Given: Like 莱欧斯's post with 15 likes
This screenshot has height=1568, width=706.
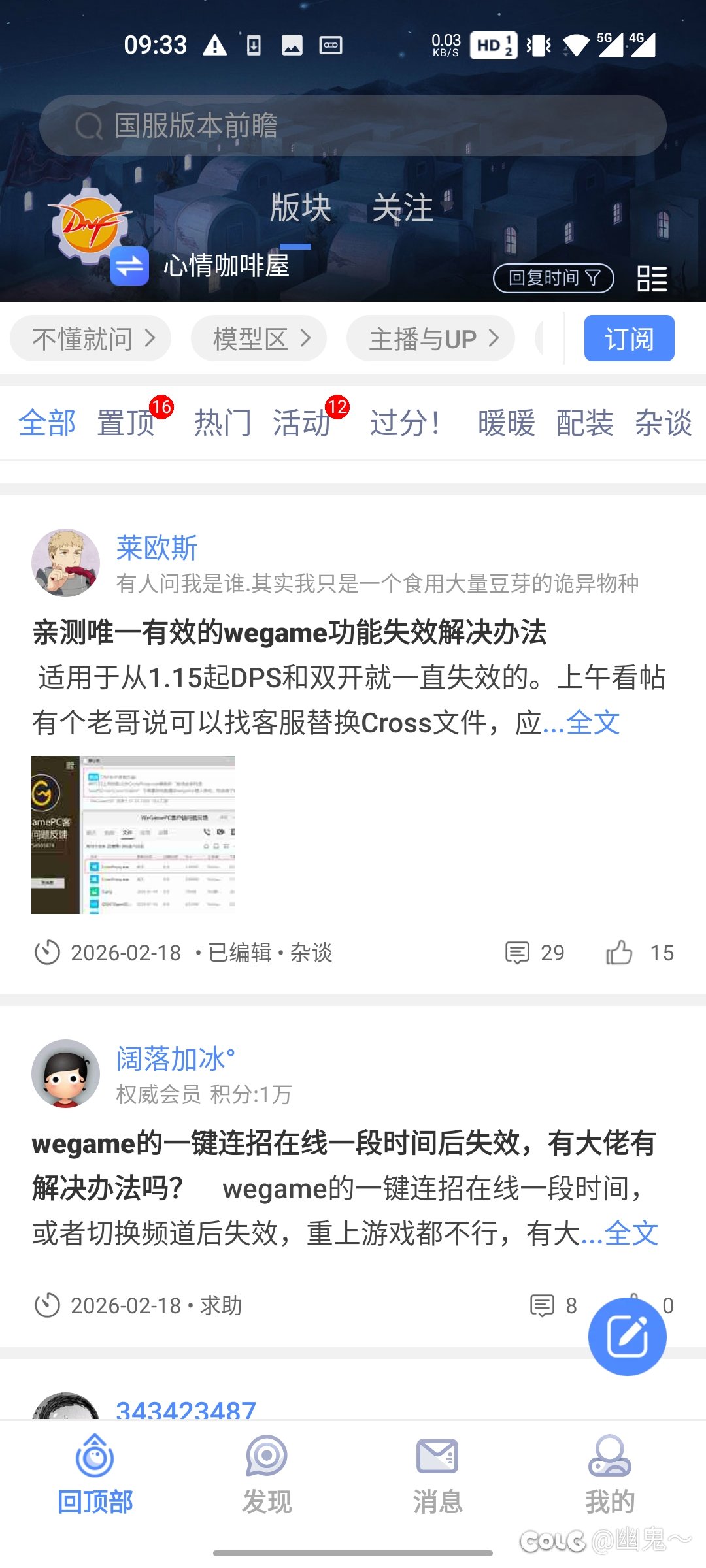Looking at the screenshot, I should (619, 953).
